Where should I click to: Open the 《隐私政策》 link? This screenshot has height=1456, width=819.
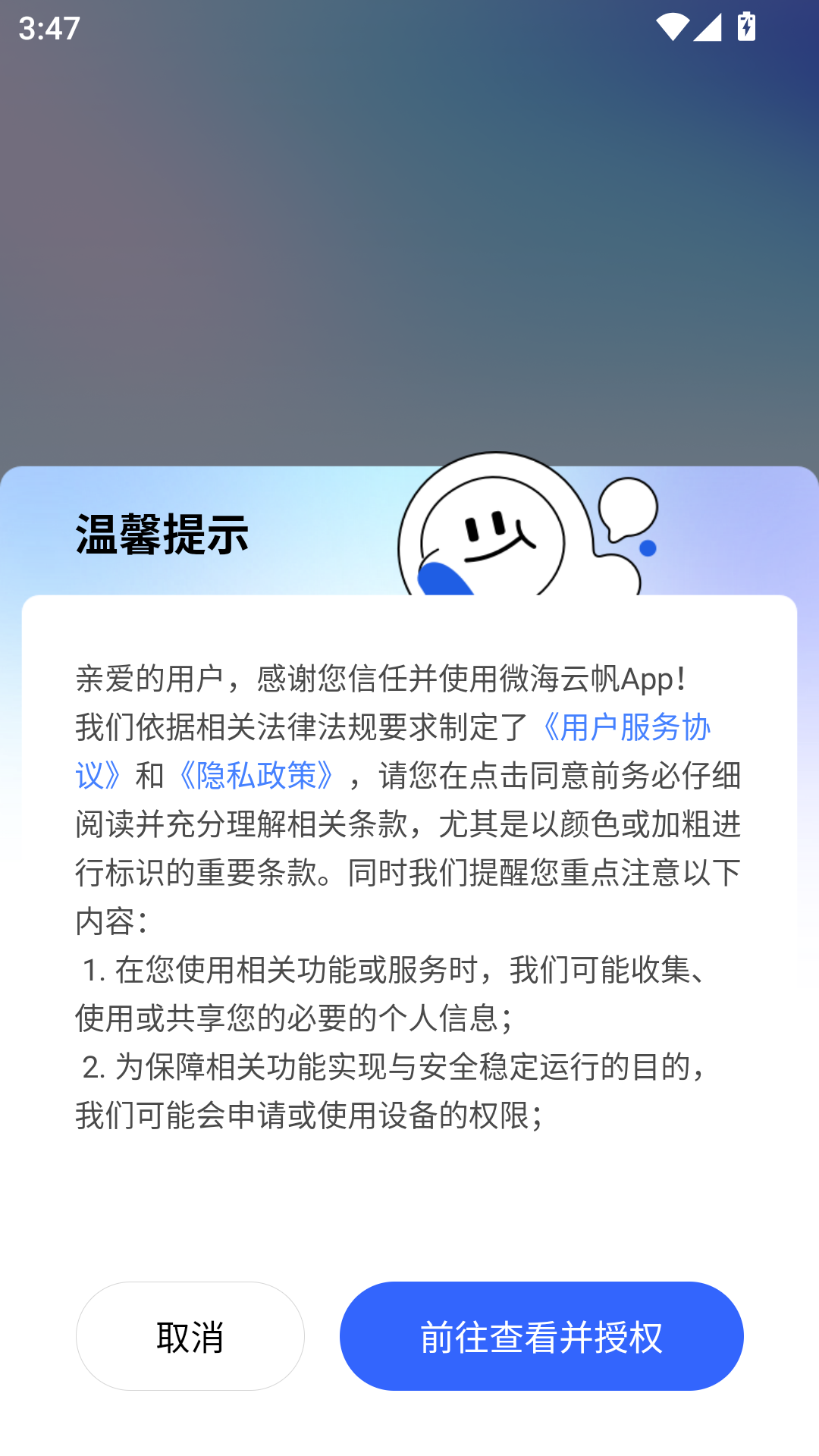pyautogui.click(x=255, y=775)
